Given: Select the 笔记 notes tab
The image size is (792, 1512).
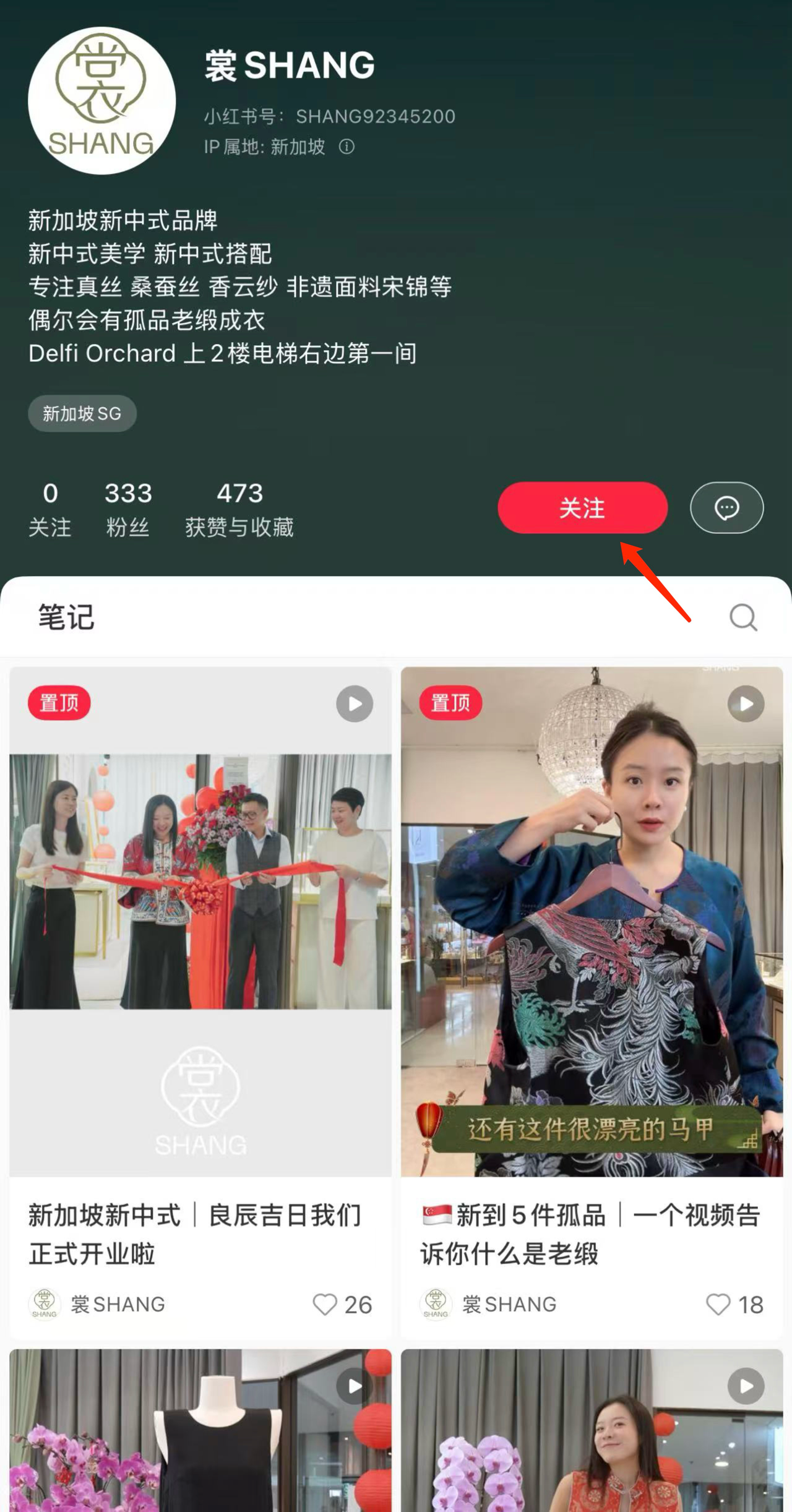Looking at the screenshot, I should [x=66, y=617].
